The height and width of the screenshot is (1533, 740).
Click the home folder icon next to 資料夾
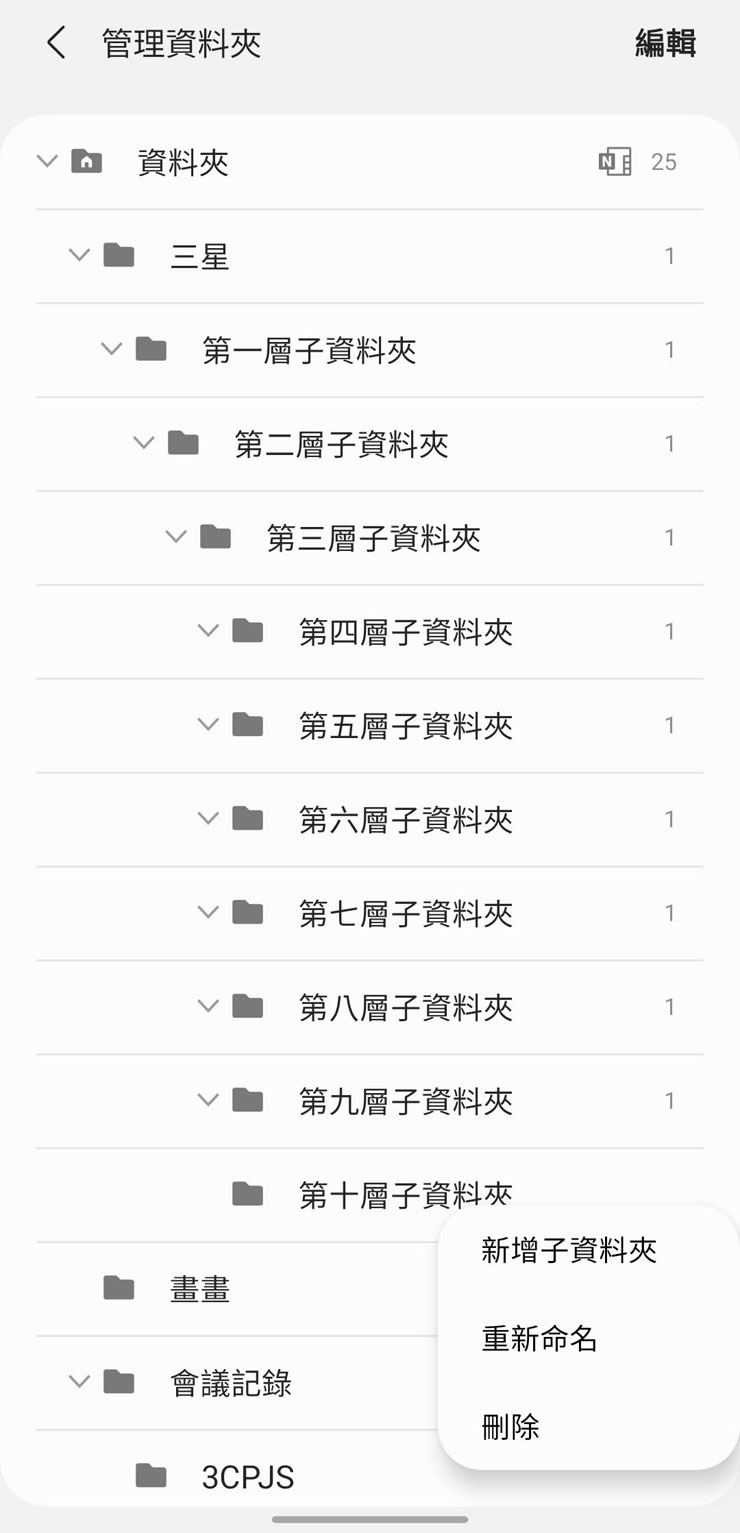click(x=88, y=160)
